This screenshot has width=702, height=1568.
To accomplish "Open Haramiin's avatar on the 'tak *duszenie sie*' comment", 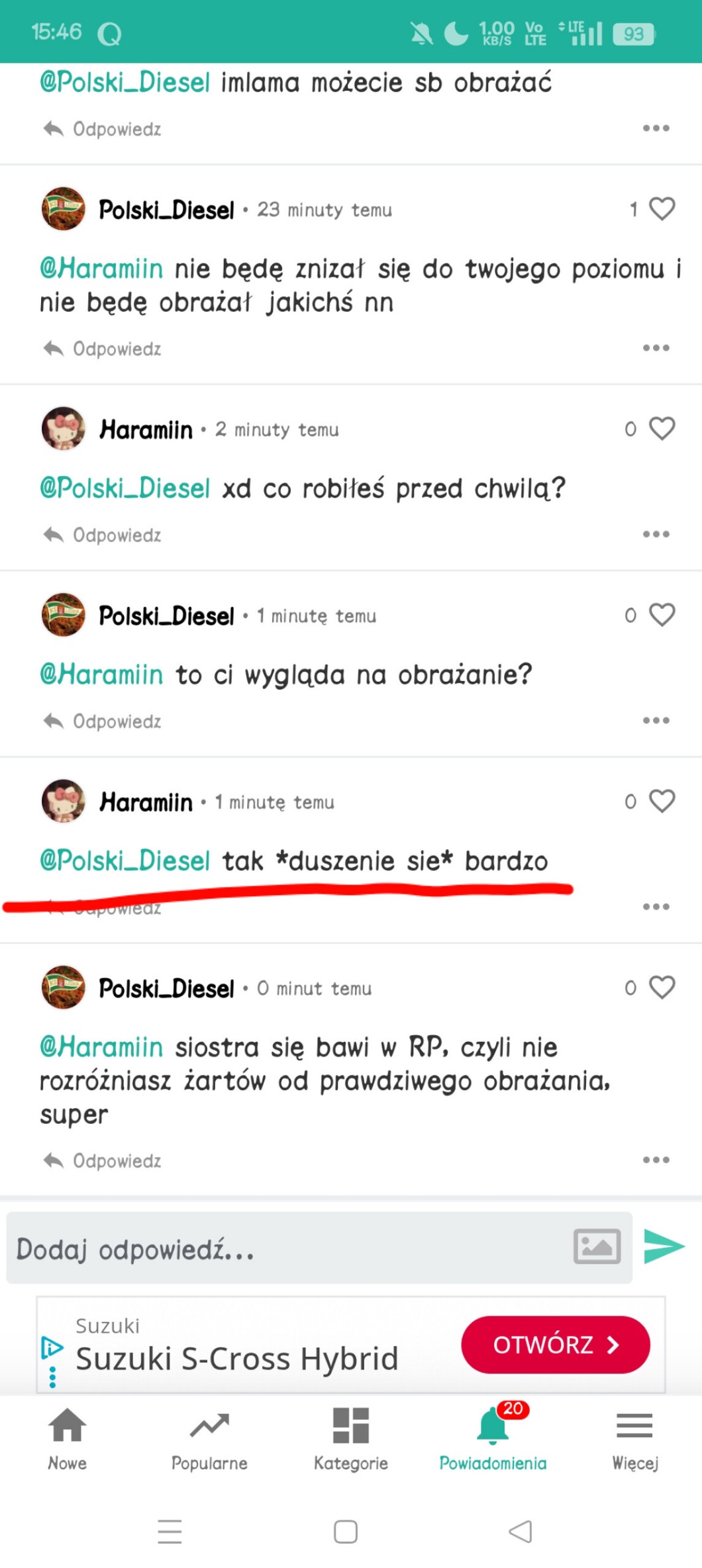I will point(64,801).
